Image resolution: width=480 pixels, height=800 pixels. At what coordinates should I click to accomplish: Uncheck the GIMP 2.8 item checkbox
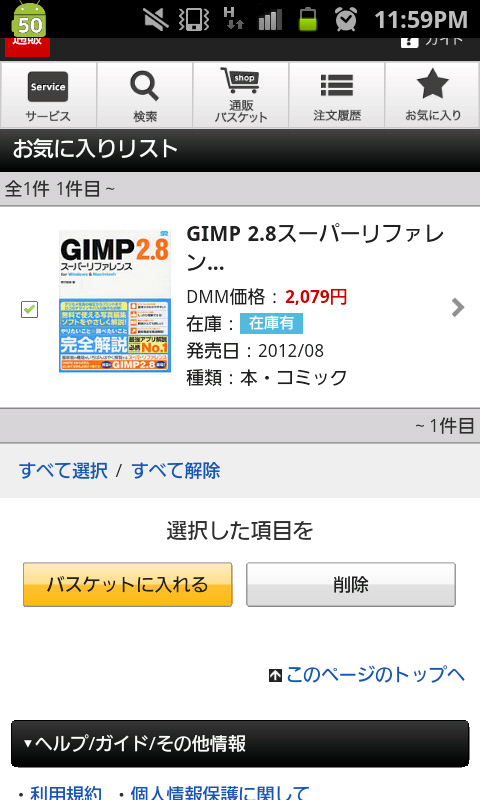point(30,309)
